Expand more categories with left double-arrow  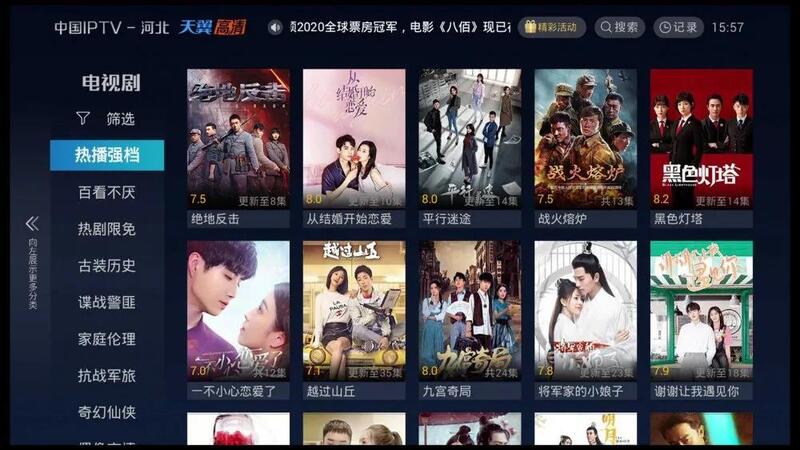(32, 224)
